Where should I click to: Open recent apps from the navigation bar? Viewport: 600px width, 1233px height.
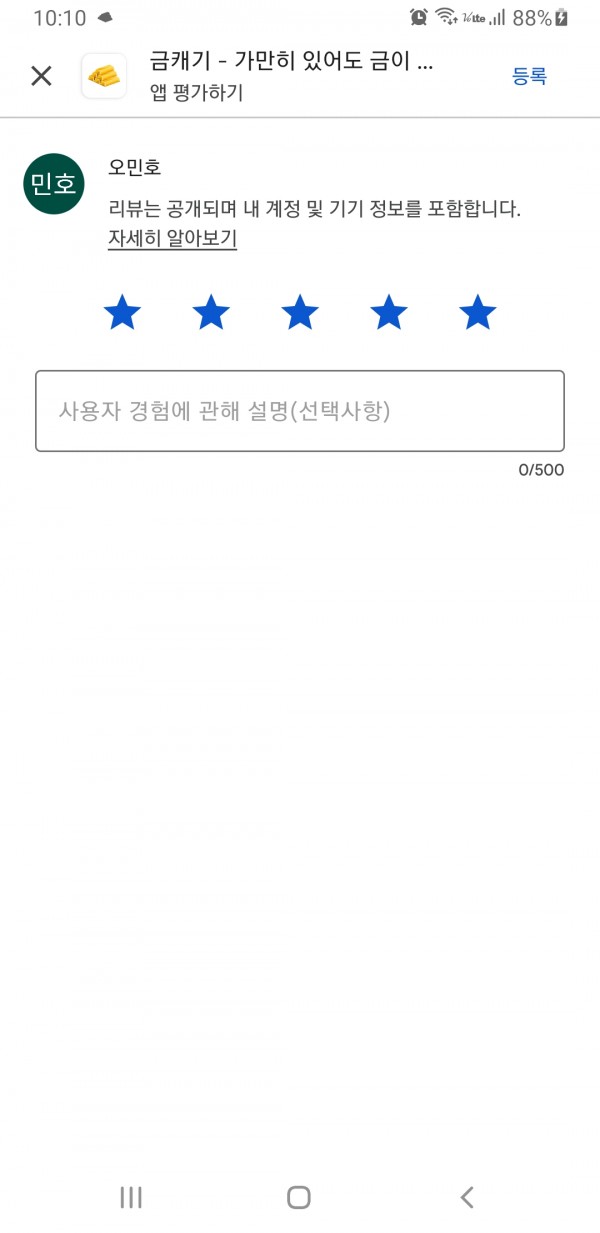point(131,1197)
